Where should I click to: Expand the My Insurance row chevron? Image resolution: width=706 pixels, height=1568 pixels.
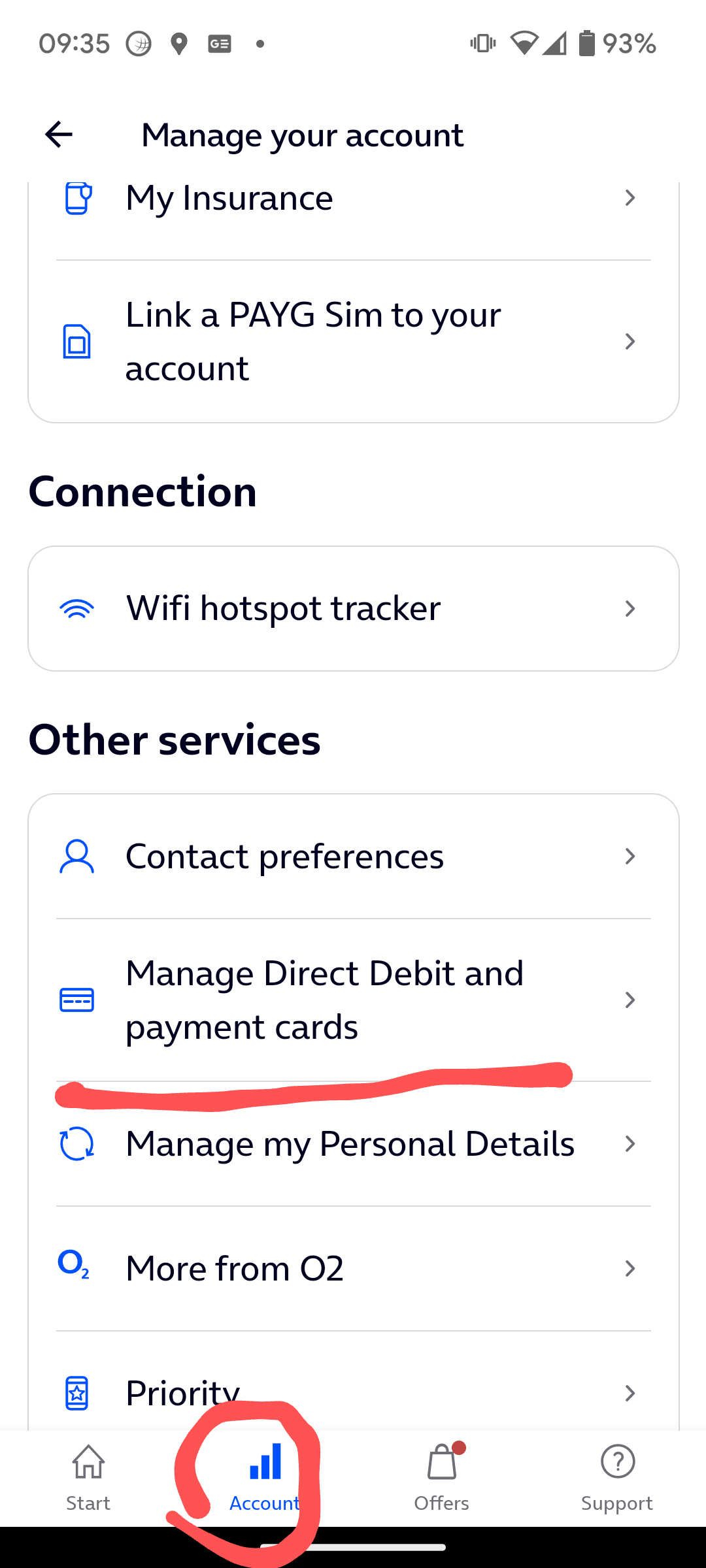coord(630,197)
